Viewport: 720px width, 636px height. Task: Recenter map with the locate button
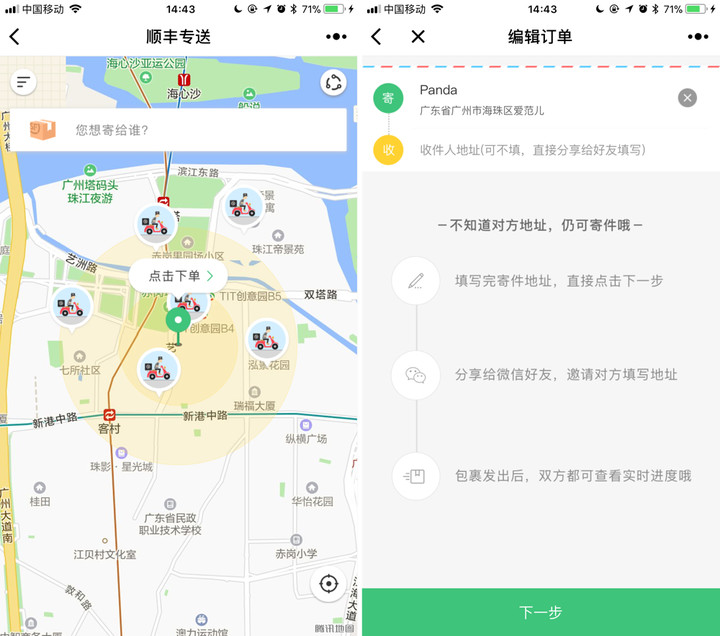pos(327,584)
